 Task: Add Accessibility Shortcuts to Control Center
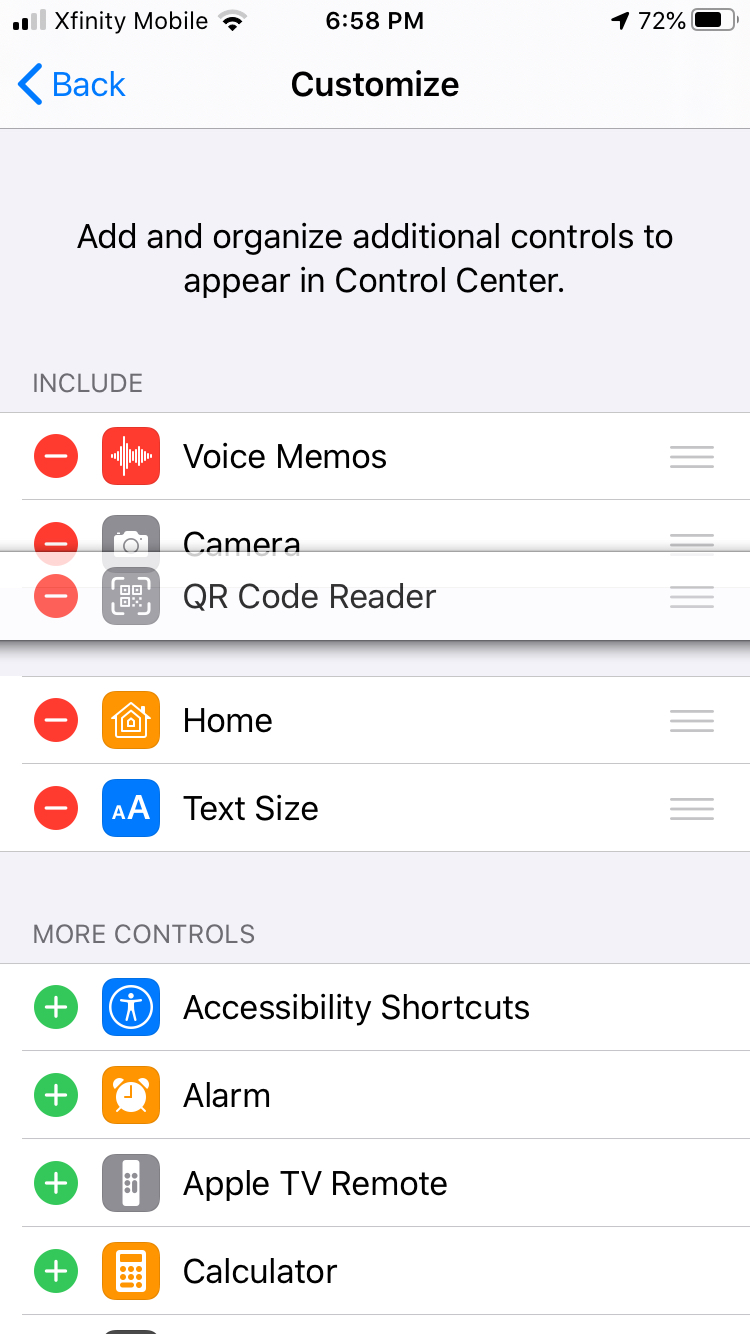(x=56, y=1007)
